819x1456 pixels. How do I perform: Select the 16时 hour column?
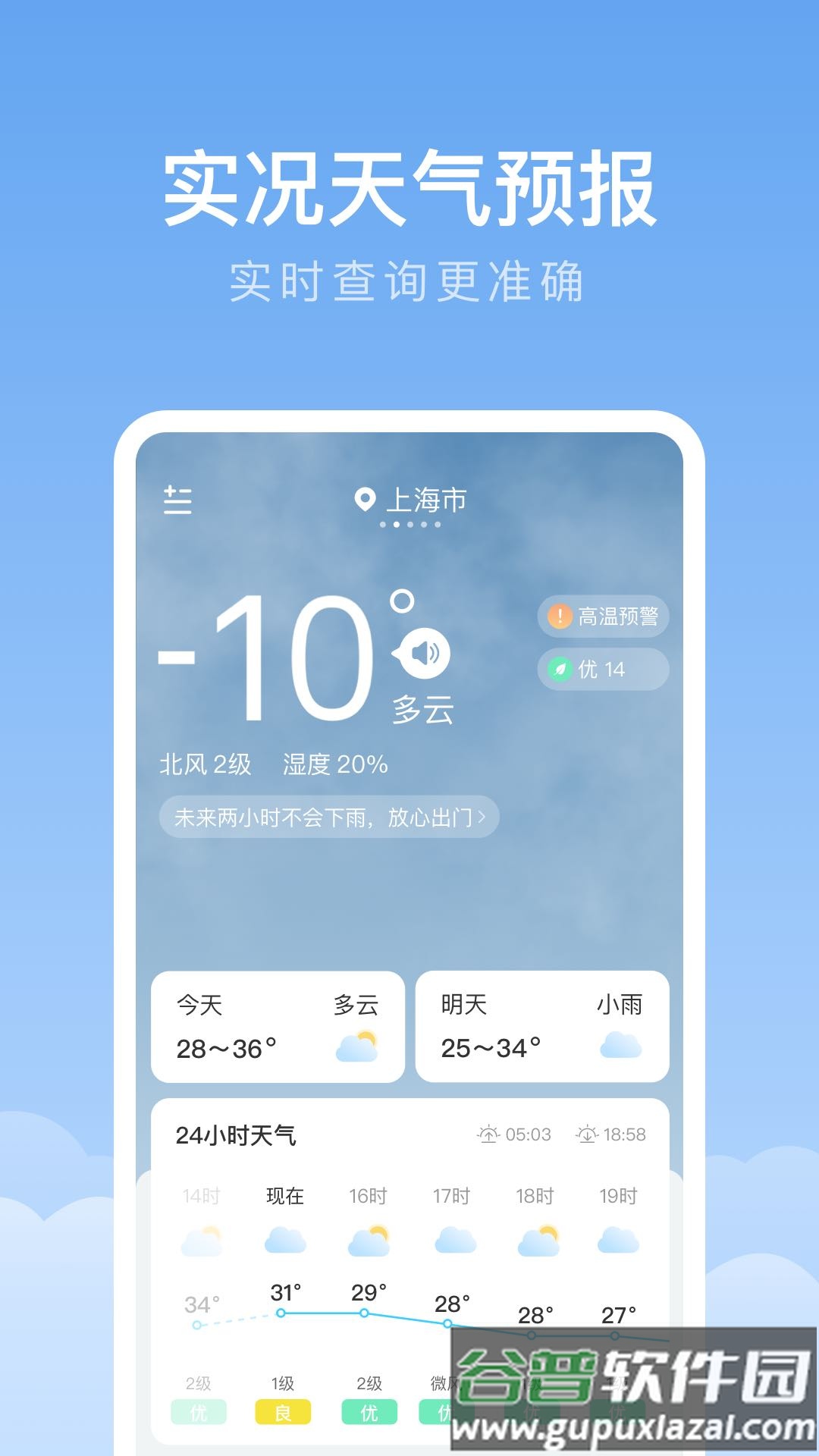[367, 1196]
